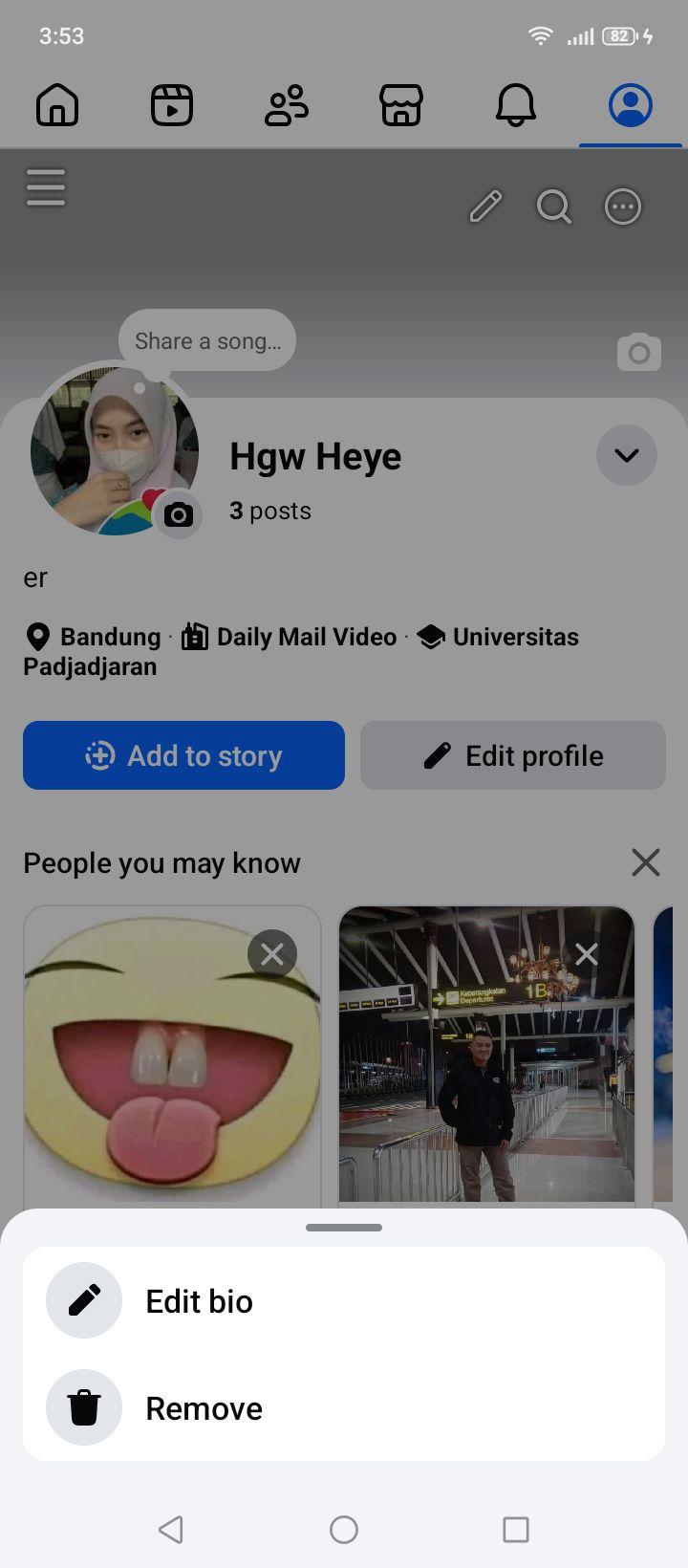Open the Marketplace tab
The width and height of the screenshot is (688, 1568).
[x=401, y=105]
